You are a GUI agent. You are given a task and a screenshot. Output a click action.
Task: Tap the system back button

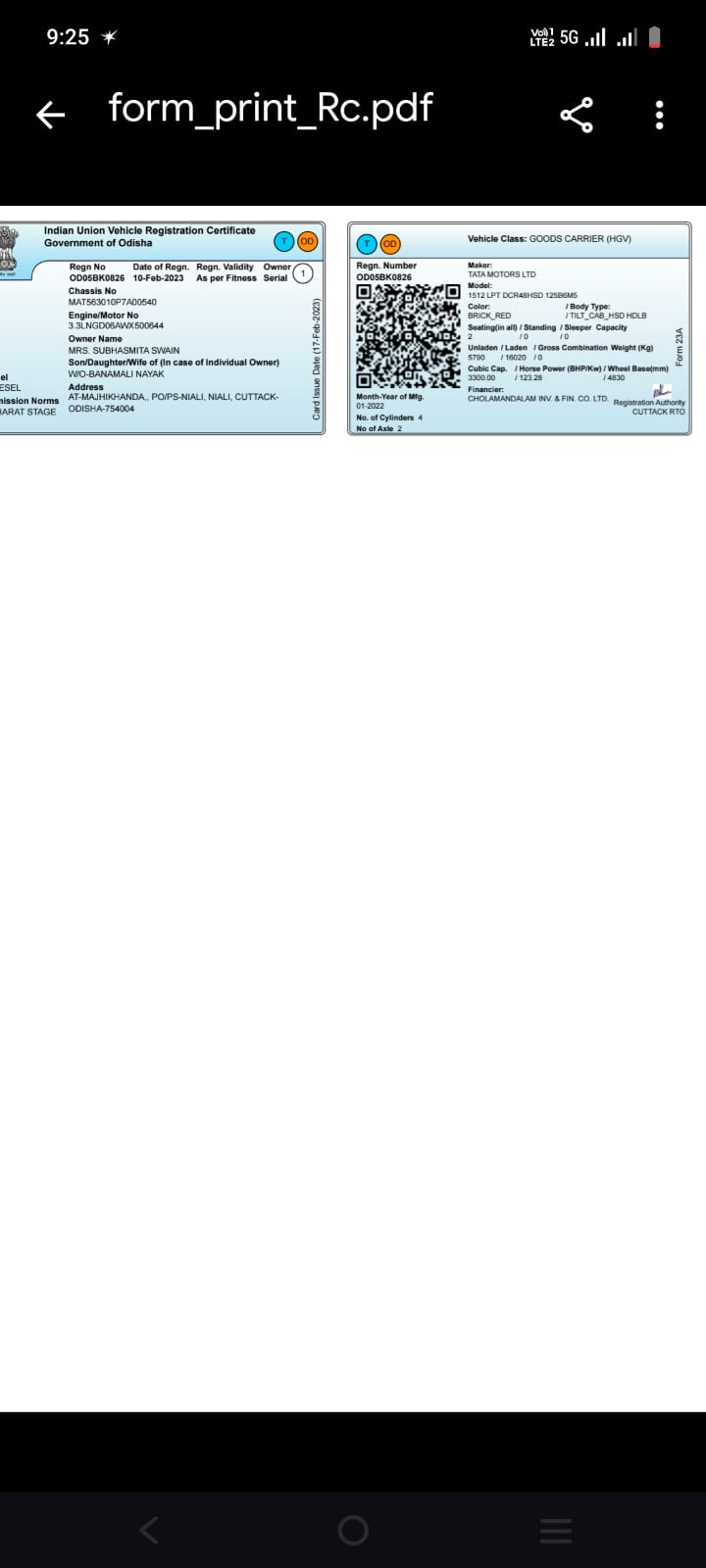[x=149, y=1530]
